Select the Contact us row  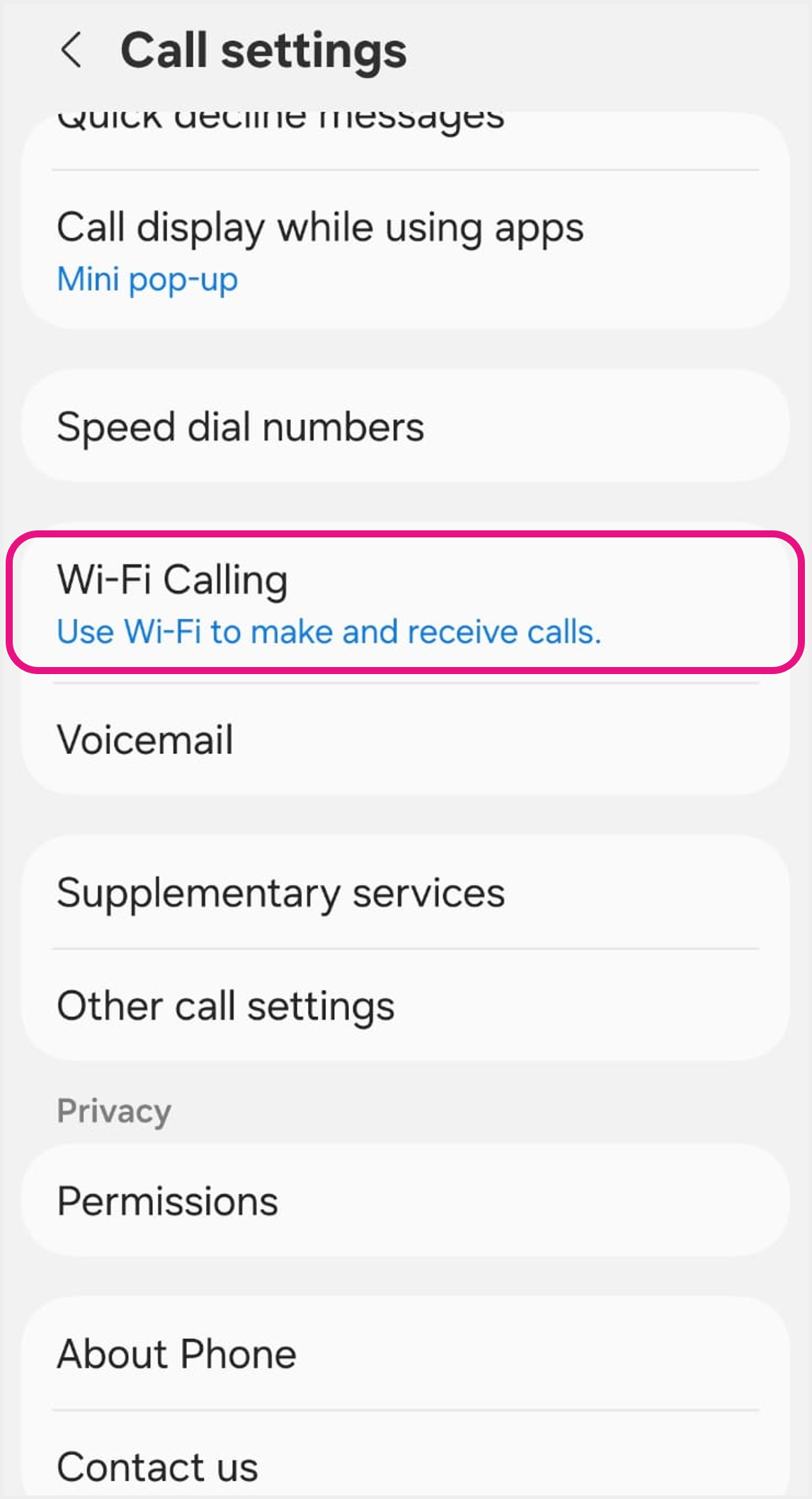click(405, 1466)
